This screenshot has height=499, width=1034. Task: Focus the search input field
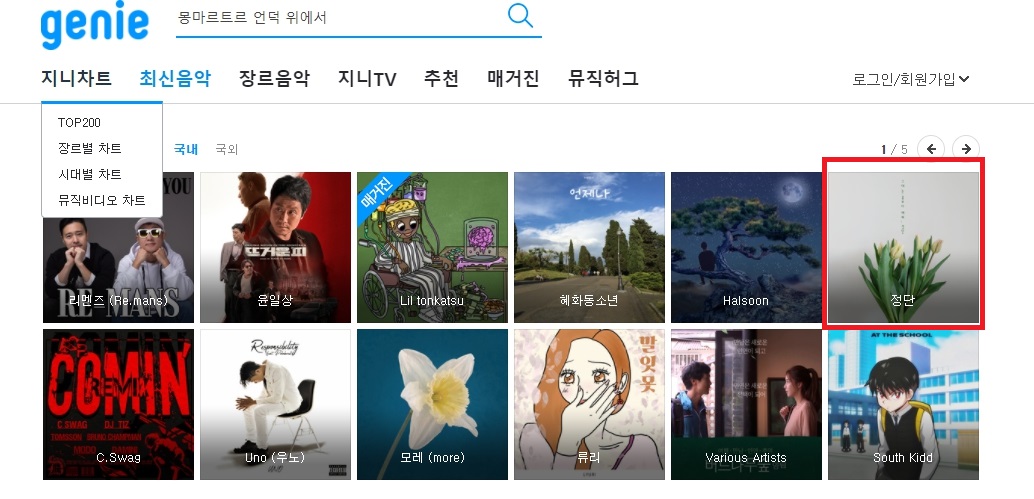point(340,18)
